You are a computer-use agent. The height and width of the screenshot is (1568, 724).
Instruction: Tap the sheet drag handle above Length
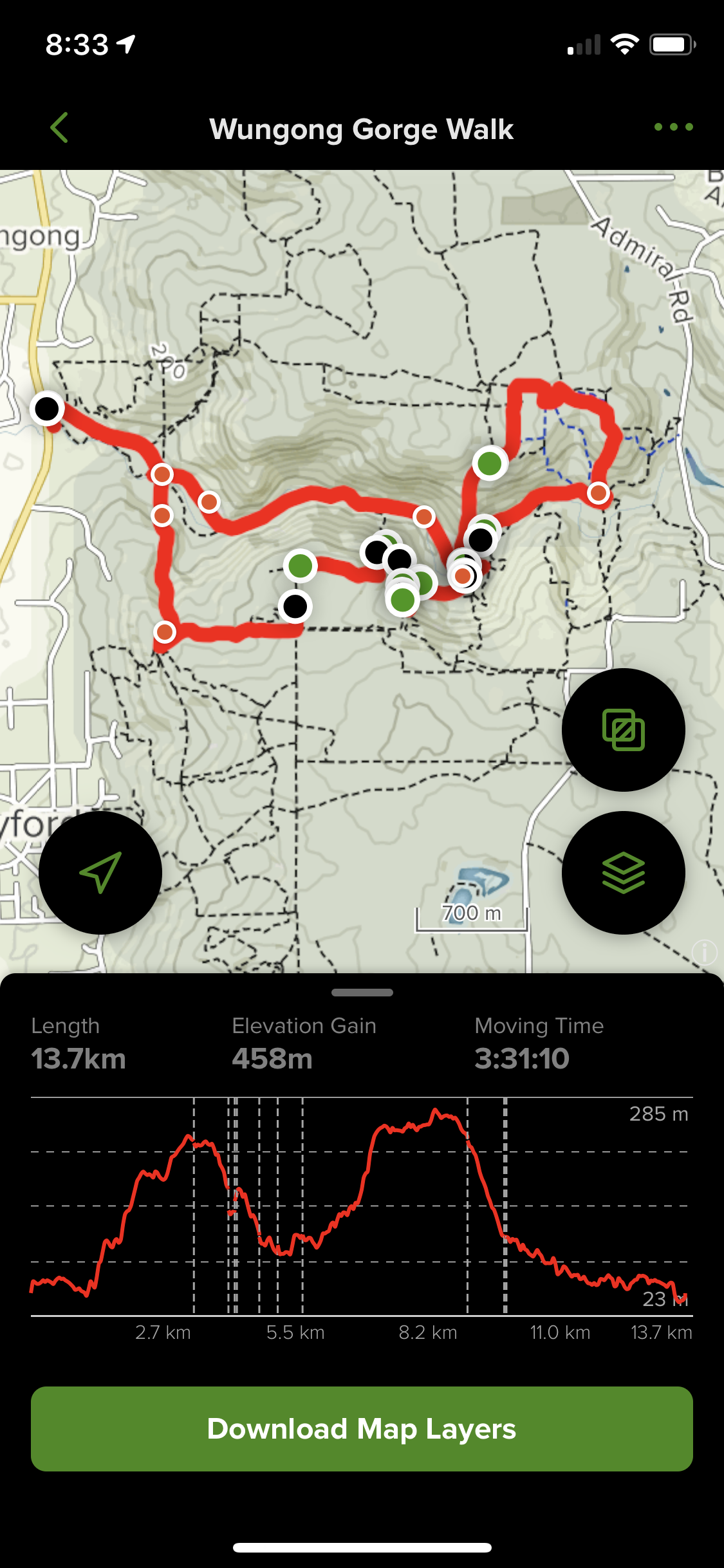pos(362,993)
